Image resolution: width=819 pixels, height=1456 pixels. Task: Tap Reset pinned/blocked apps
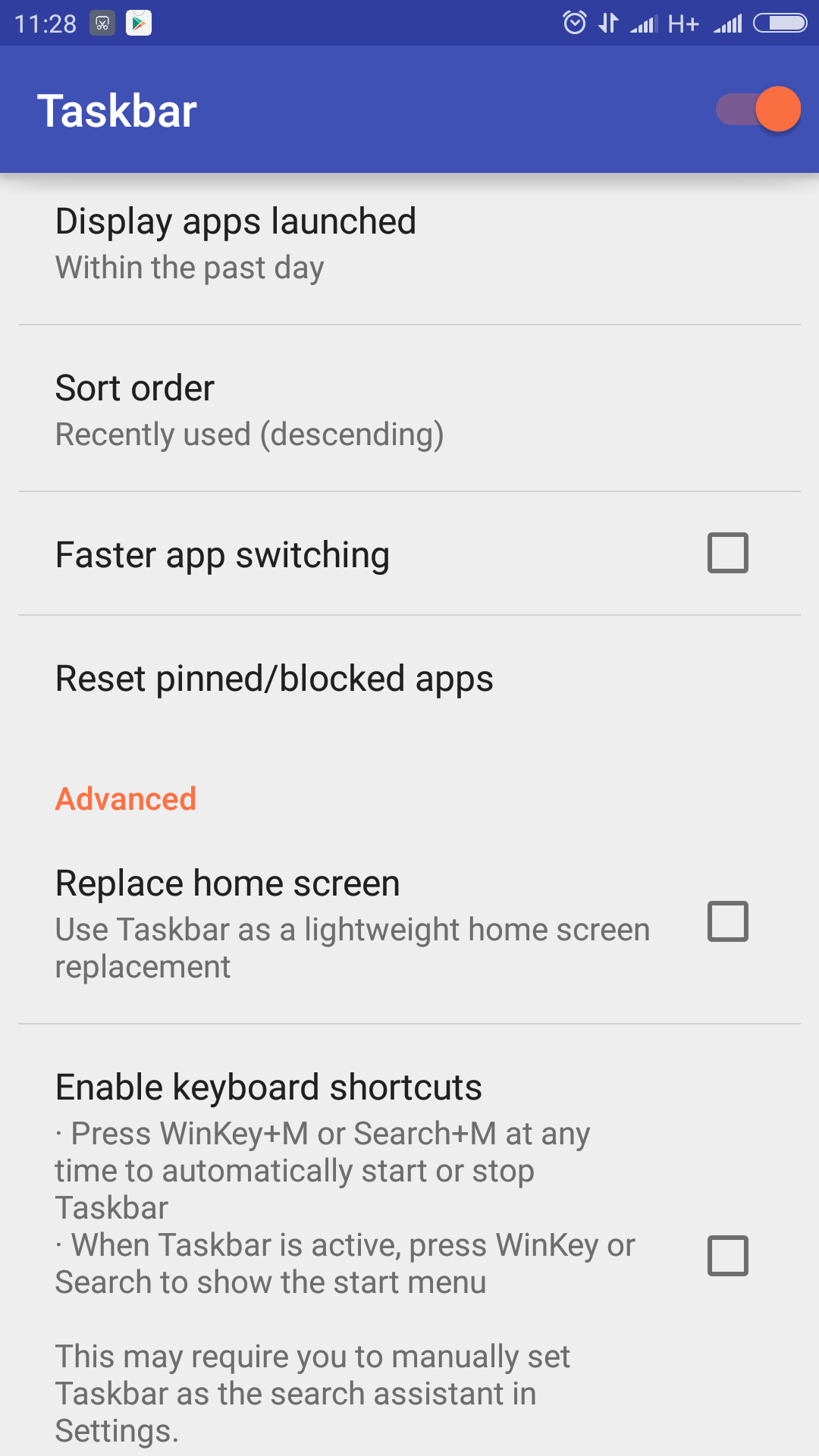[x=409, y=678]
